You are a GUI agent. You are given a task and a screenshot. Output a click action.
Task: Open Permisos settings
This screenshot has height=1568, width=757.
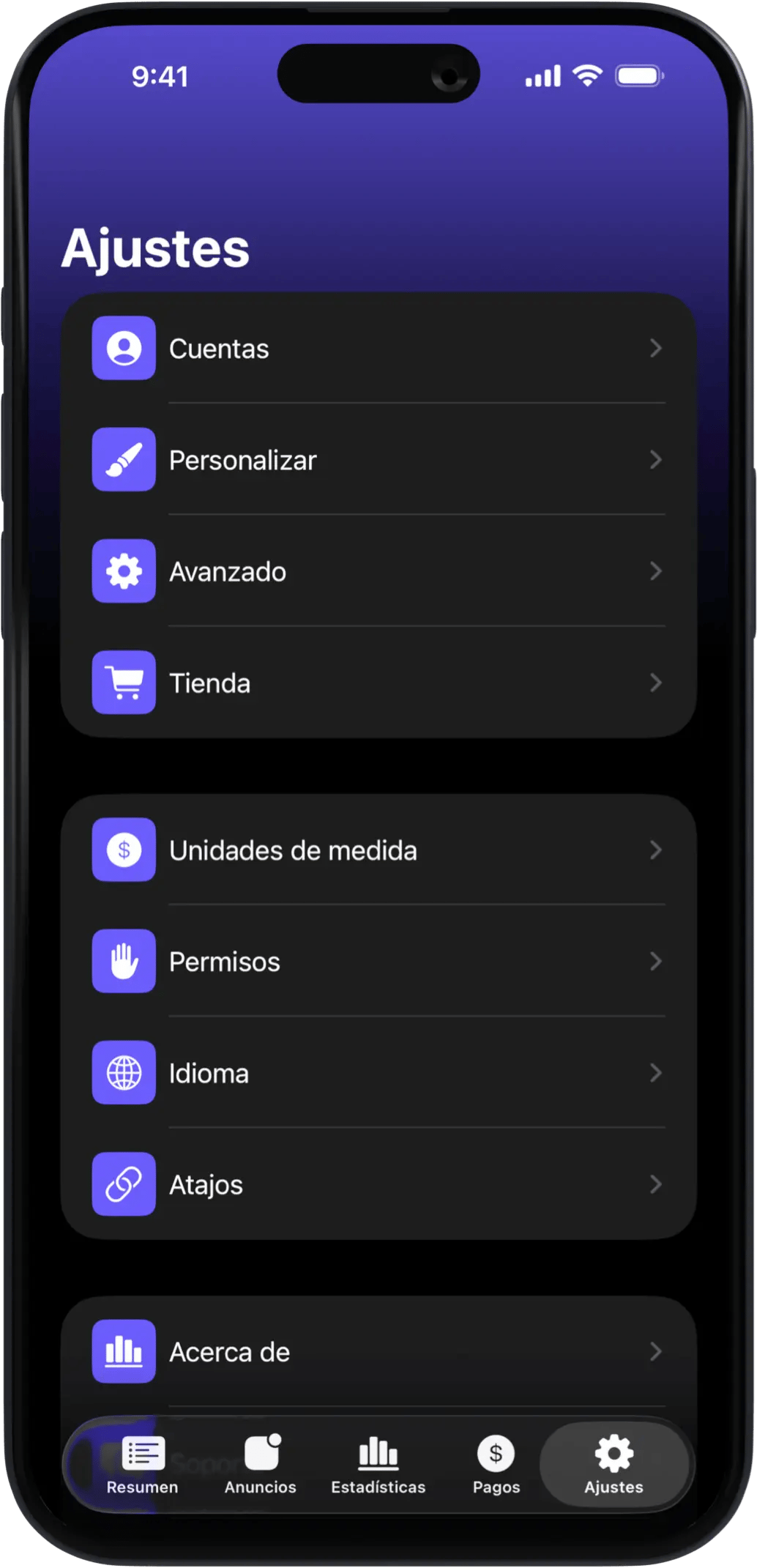tap(378, 962)
